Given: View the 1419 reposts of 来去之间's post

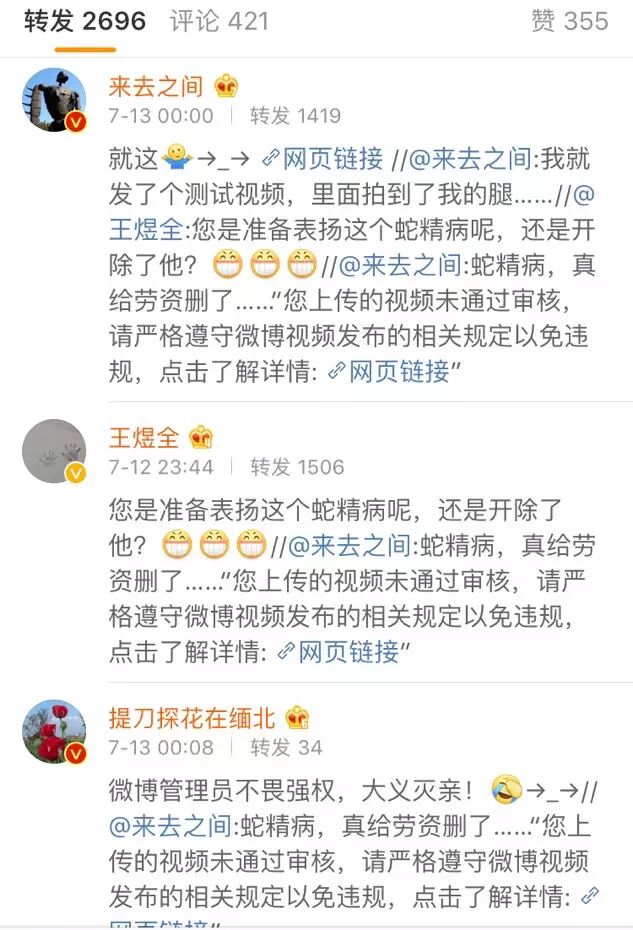Looking at the screenshot, I should 295,116.
